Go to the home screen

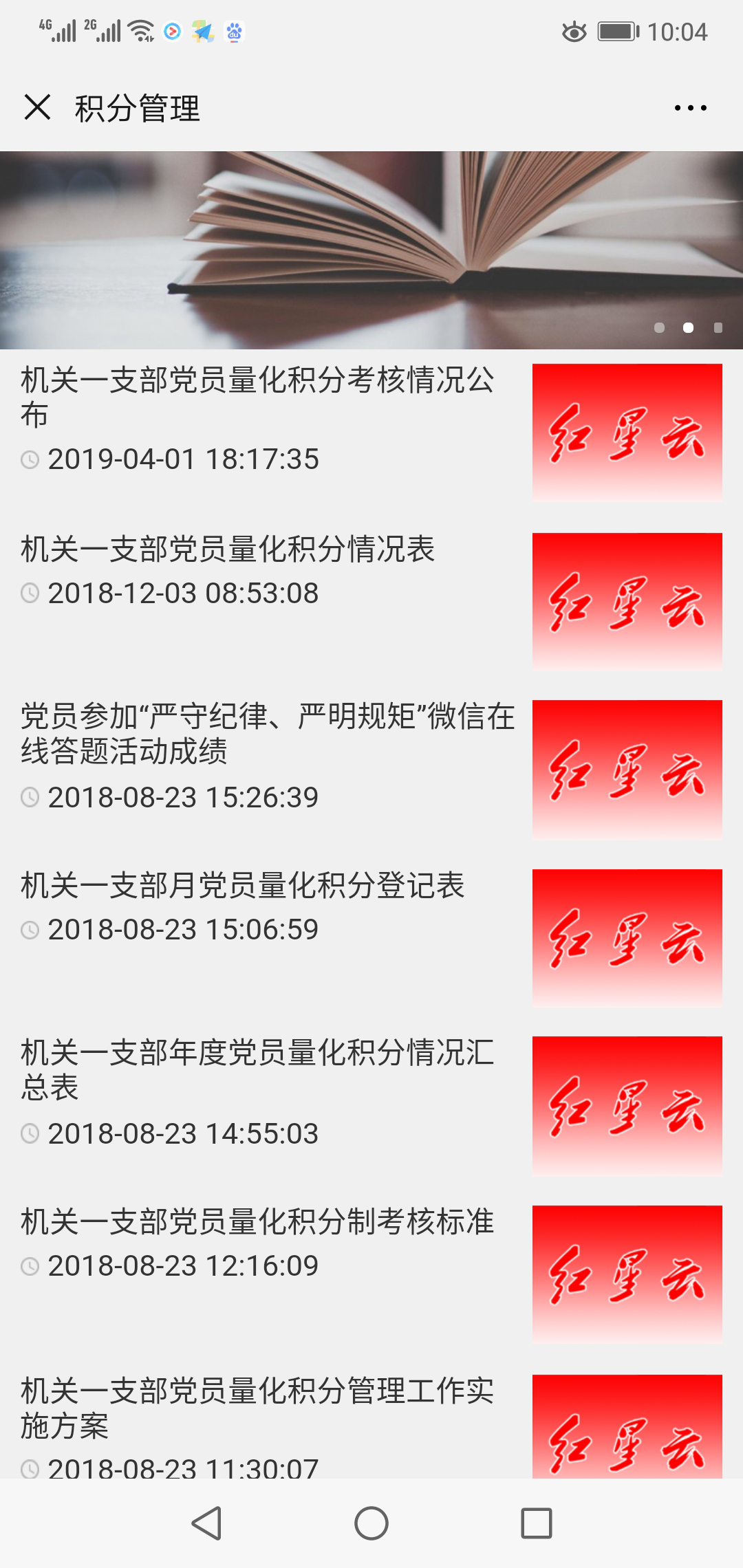(371, 1523)
